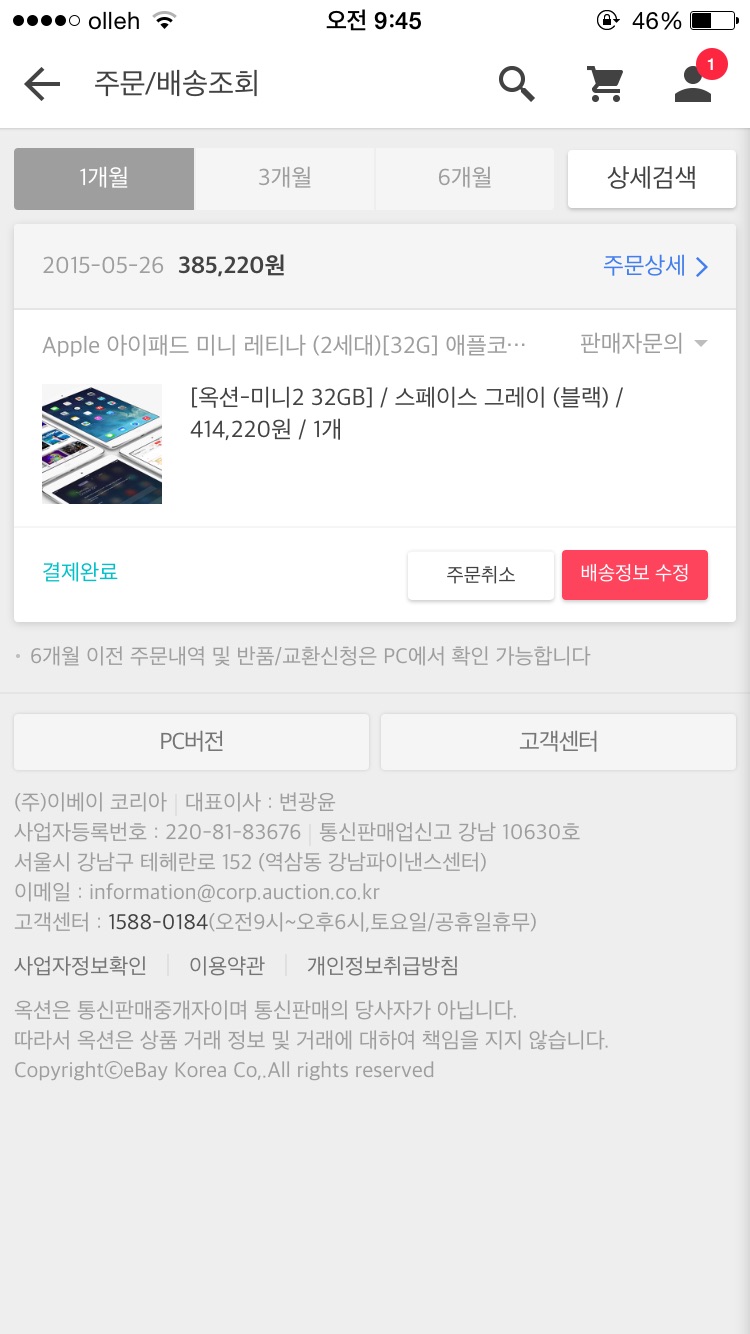The width and height of the screenshot is (750, 1334).
Task: Open my account profile icon
Action: (x=693, y=84)
